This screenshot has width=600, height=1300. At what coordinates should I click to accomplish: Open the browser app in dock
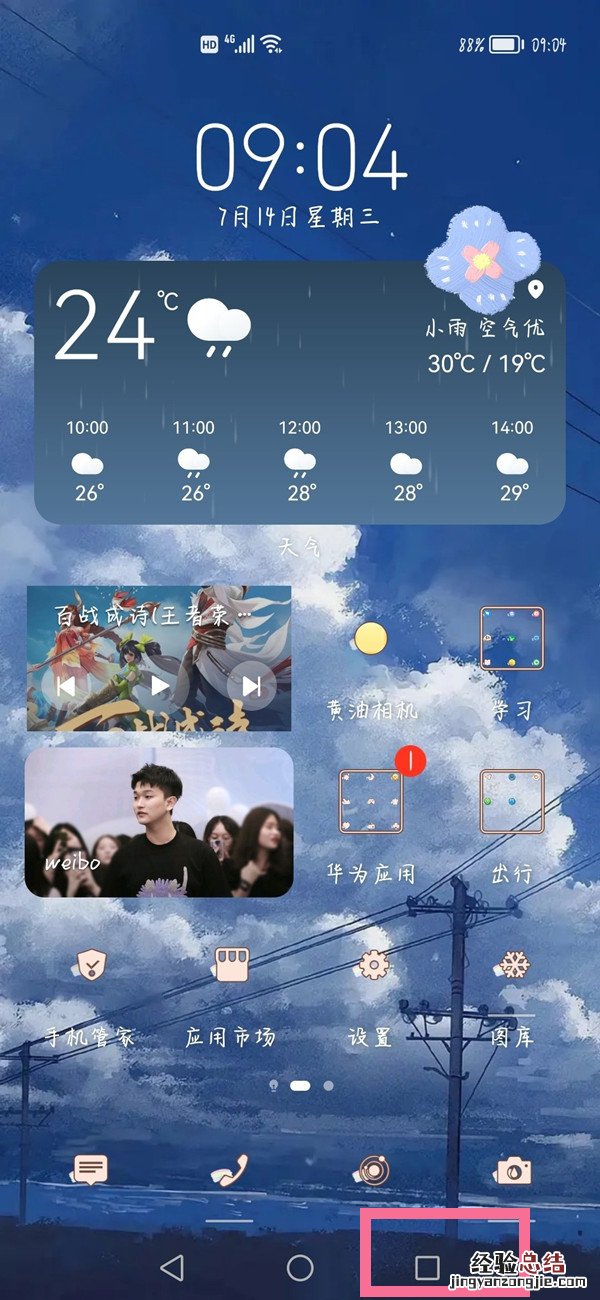372,1170
